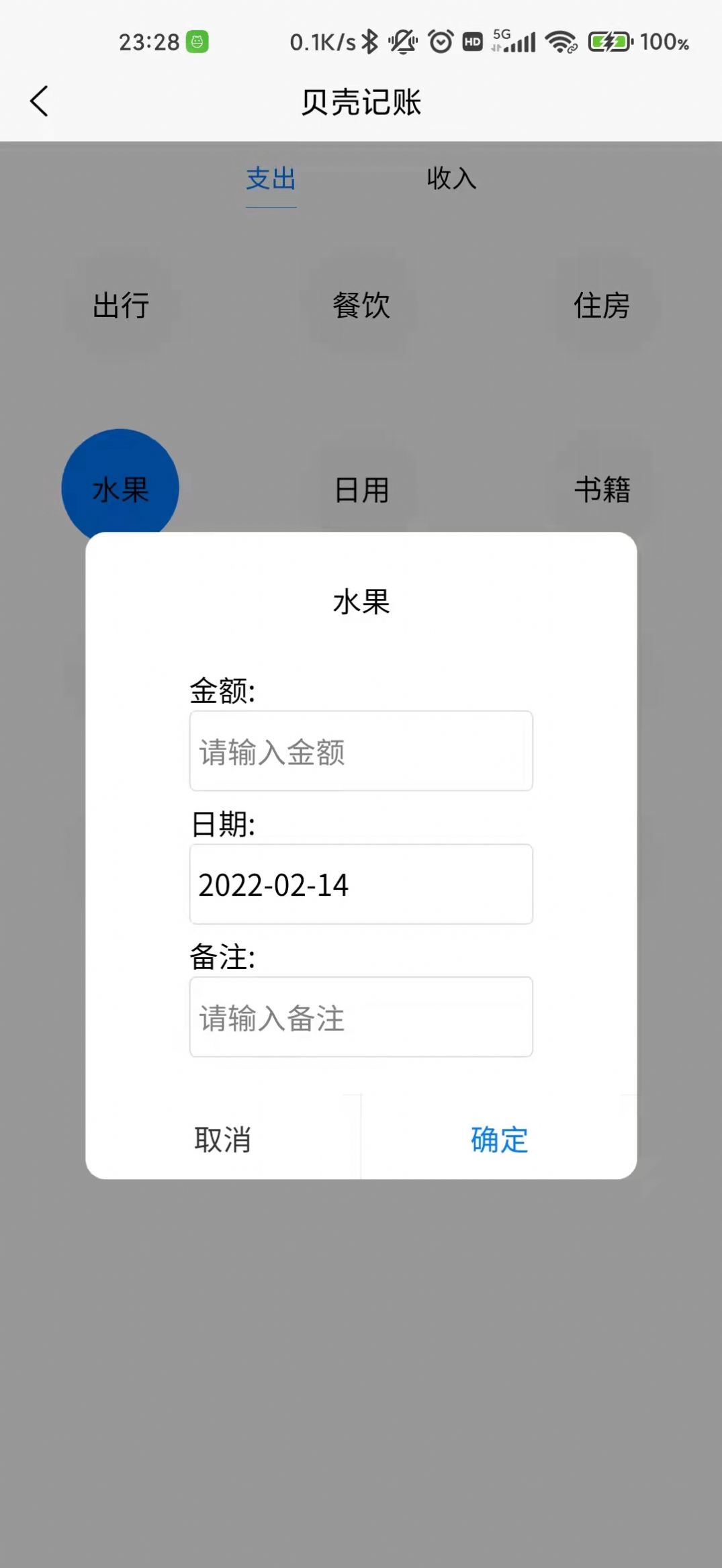Tap the alarm clock status icon

[440, 42]
